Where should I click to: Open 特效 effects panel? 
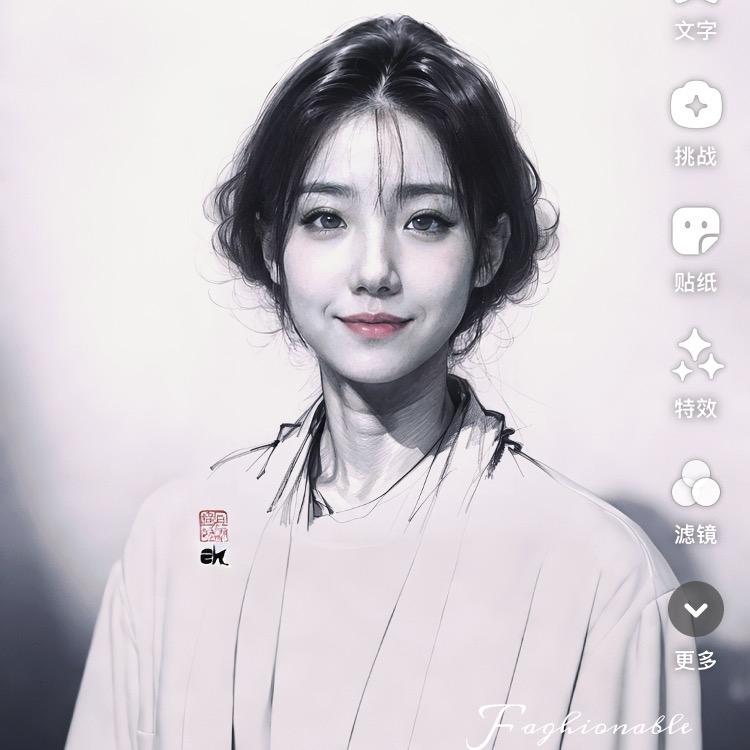point(697,375)
